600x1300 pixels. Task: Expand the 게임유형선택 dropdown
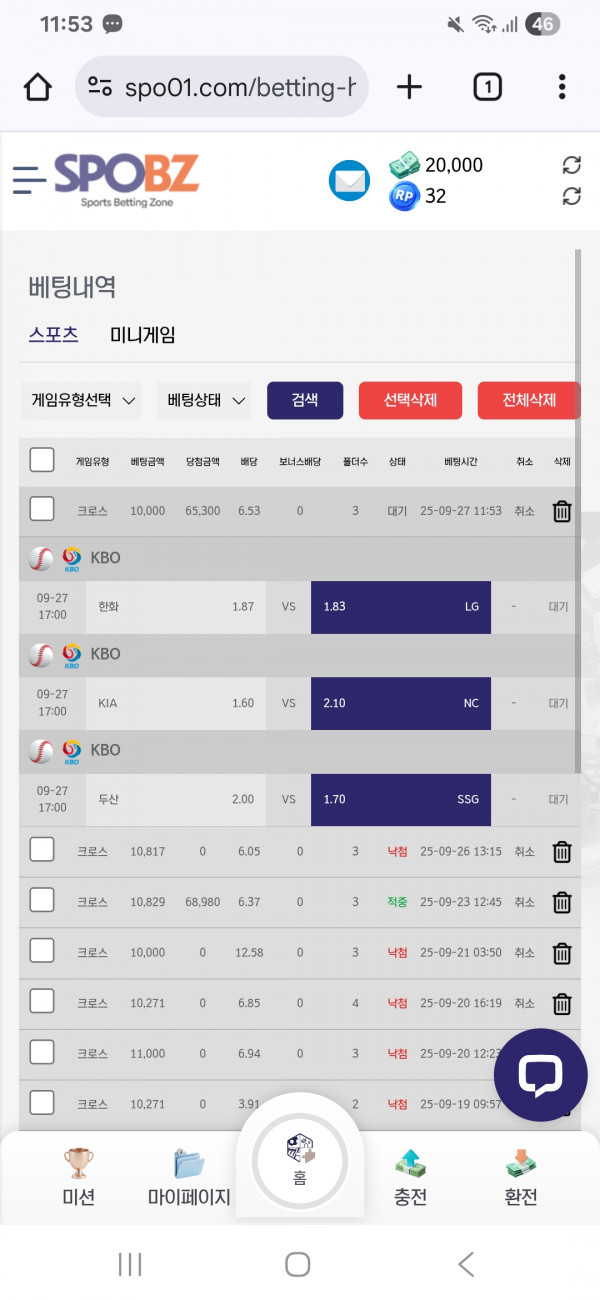click(81, 401)
